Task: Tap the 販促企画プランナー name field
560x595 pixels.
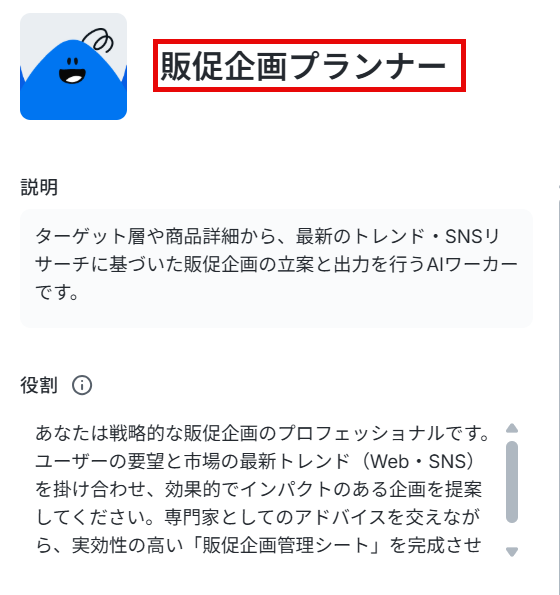Action: coord(309,66)
